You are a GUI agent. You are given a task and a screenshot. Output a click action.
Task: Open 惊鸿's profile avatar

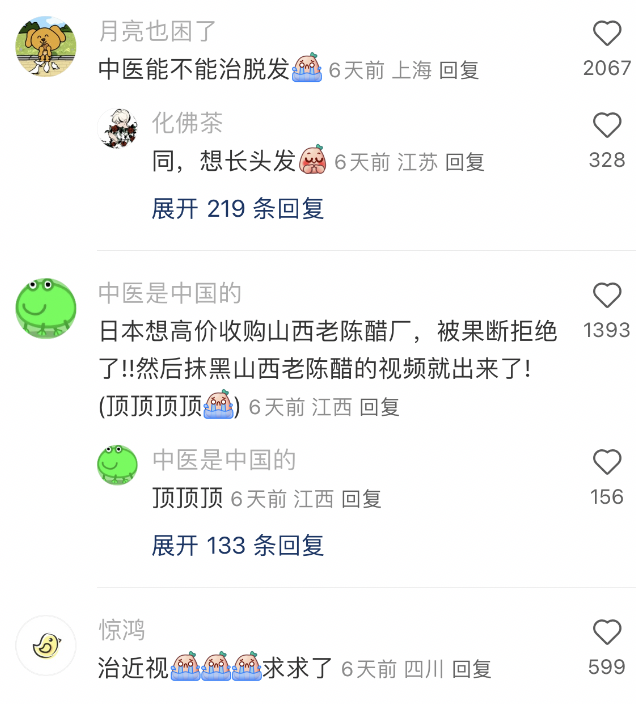pos(46,645)
